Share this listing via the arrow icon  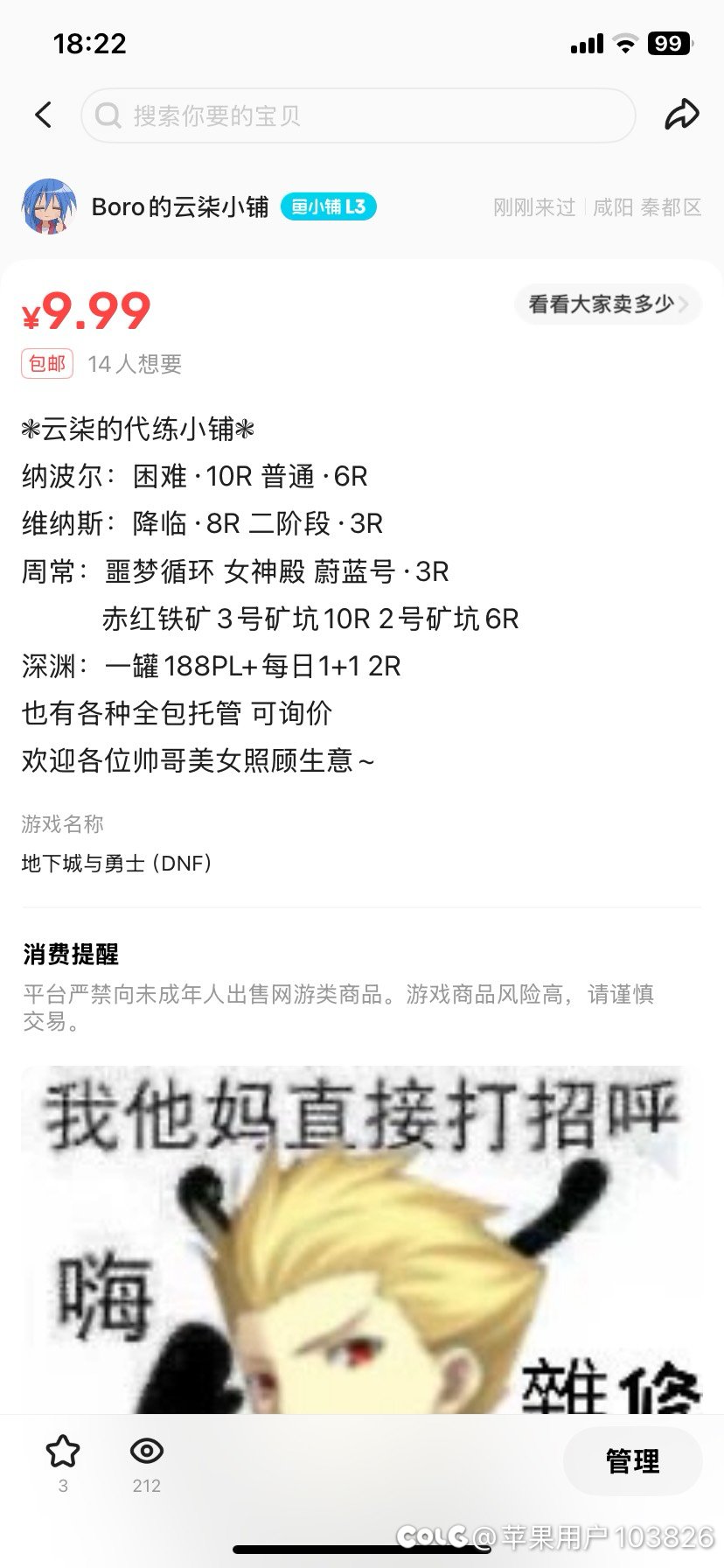[681, 115]
